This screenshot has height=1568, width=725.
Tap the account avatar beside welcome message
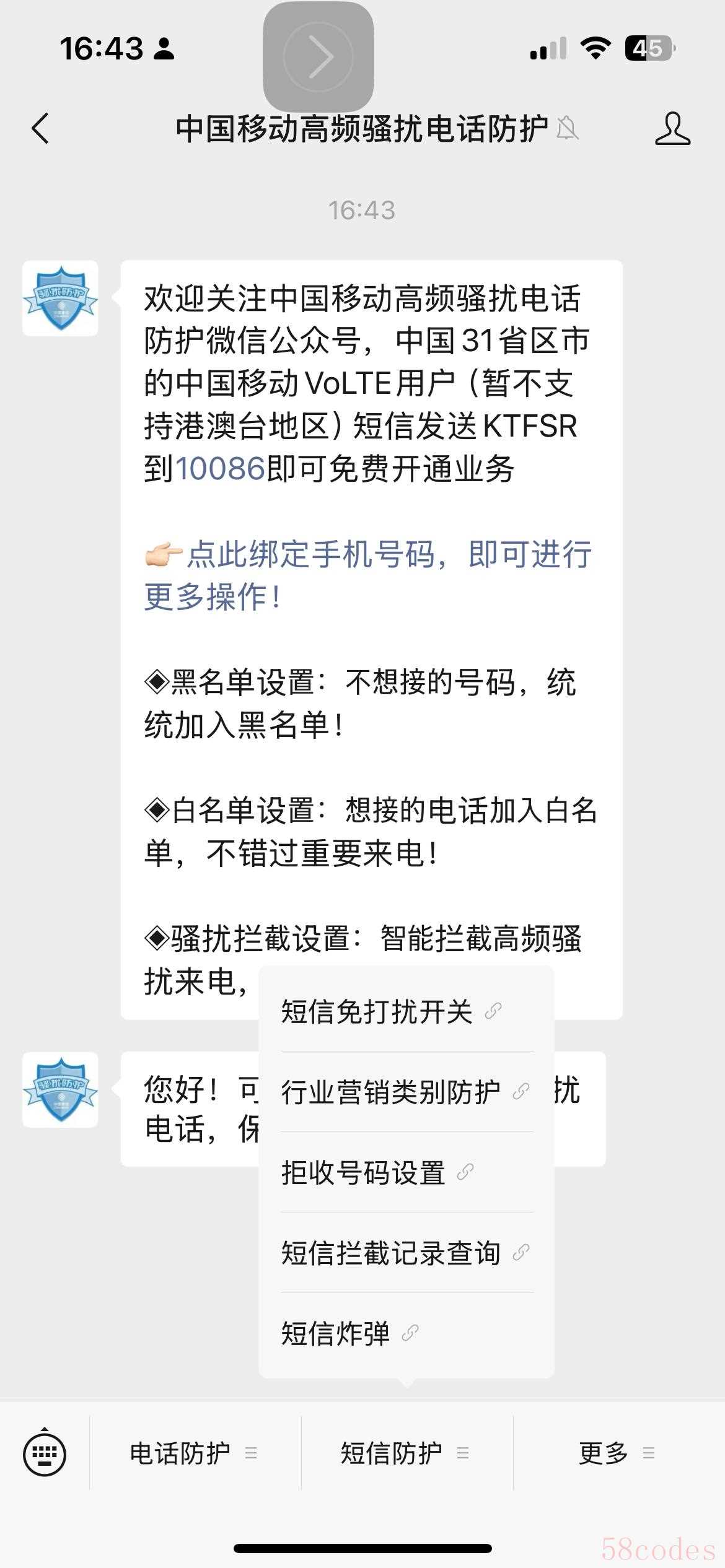(61, 298)
